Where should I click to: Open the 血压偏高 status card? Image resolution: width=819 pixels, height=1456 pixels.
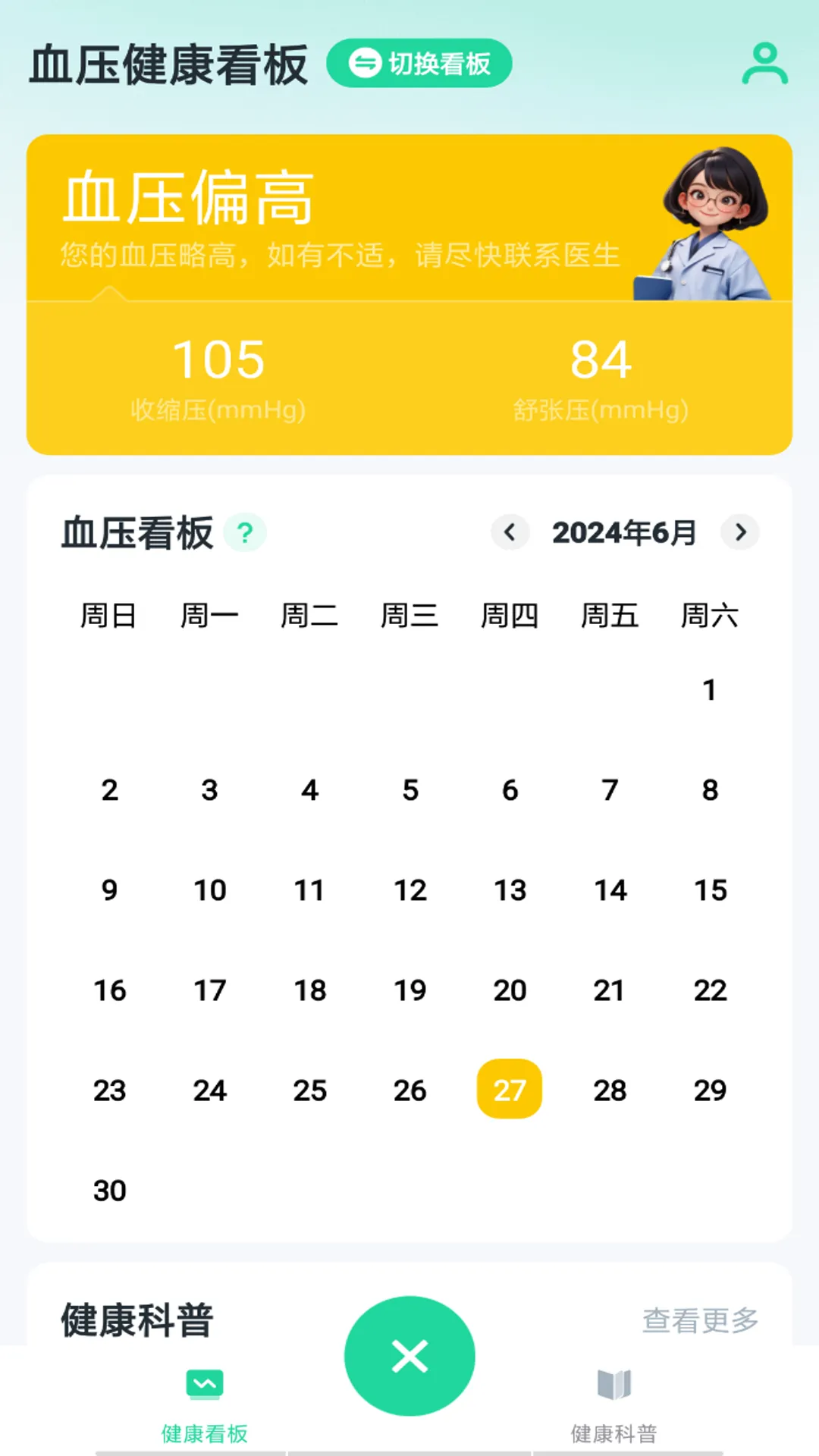pos(341,220)
